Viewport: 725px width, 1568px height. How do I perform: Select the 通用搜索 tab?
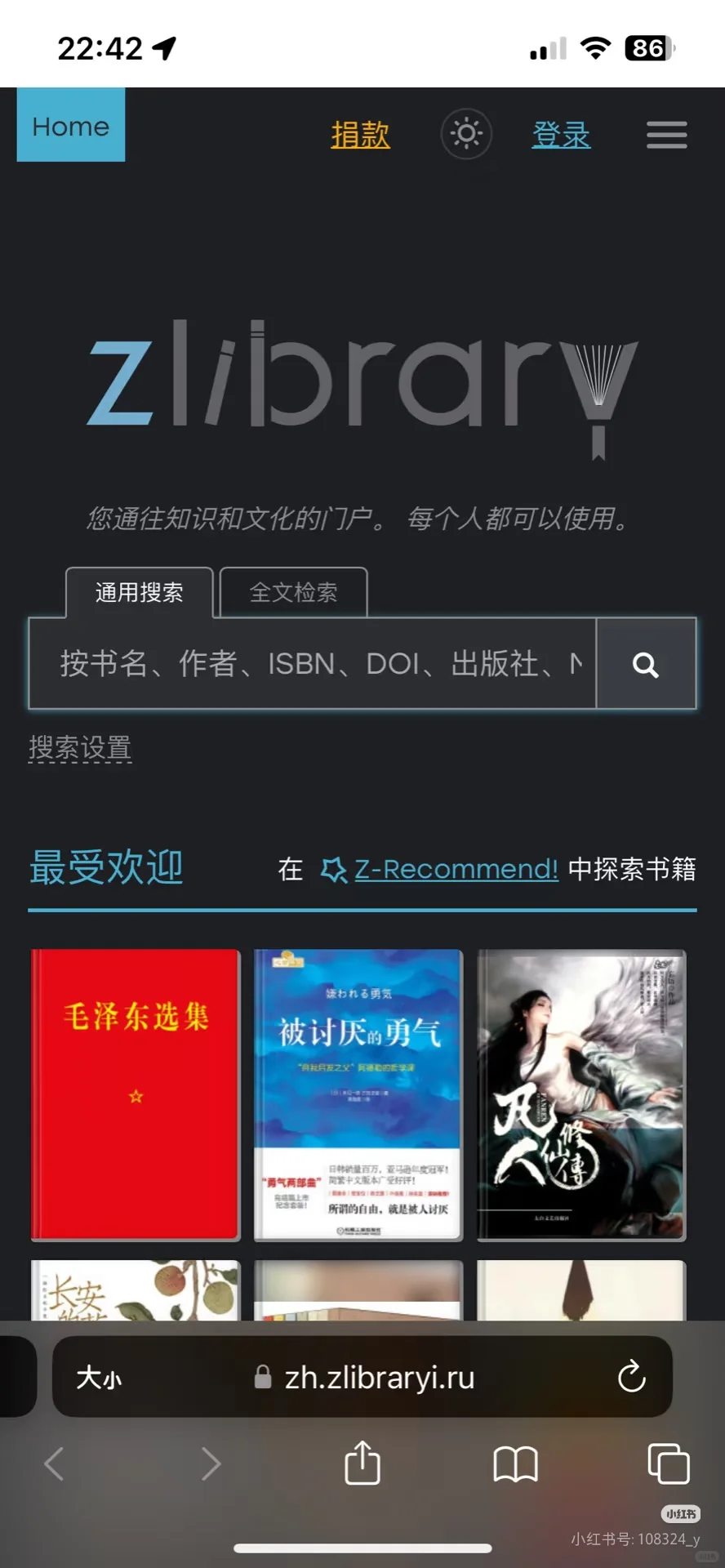pos(140,592)
